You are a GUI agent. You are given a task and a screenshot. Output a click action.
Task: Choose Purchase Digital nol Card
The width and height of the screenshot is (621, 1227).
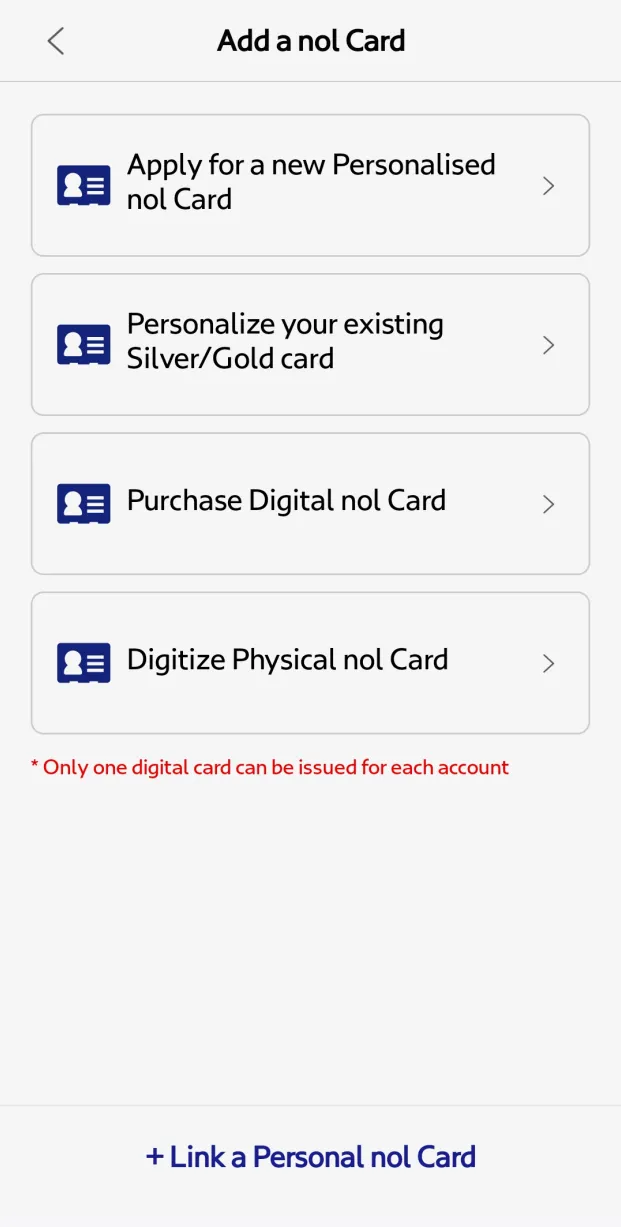click(x=310, y=503)
